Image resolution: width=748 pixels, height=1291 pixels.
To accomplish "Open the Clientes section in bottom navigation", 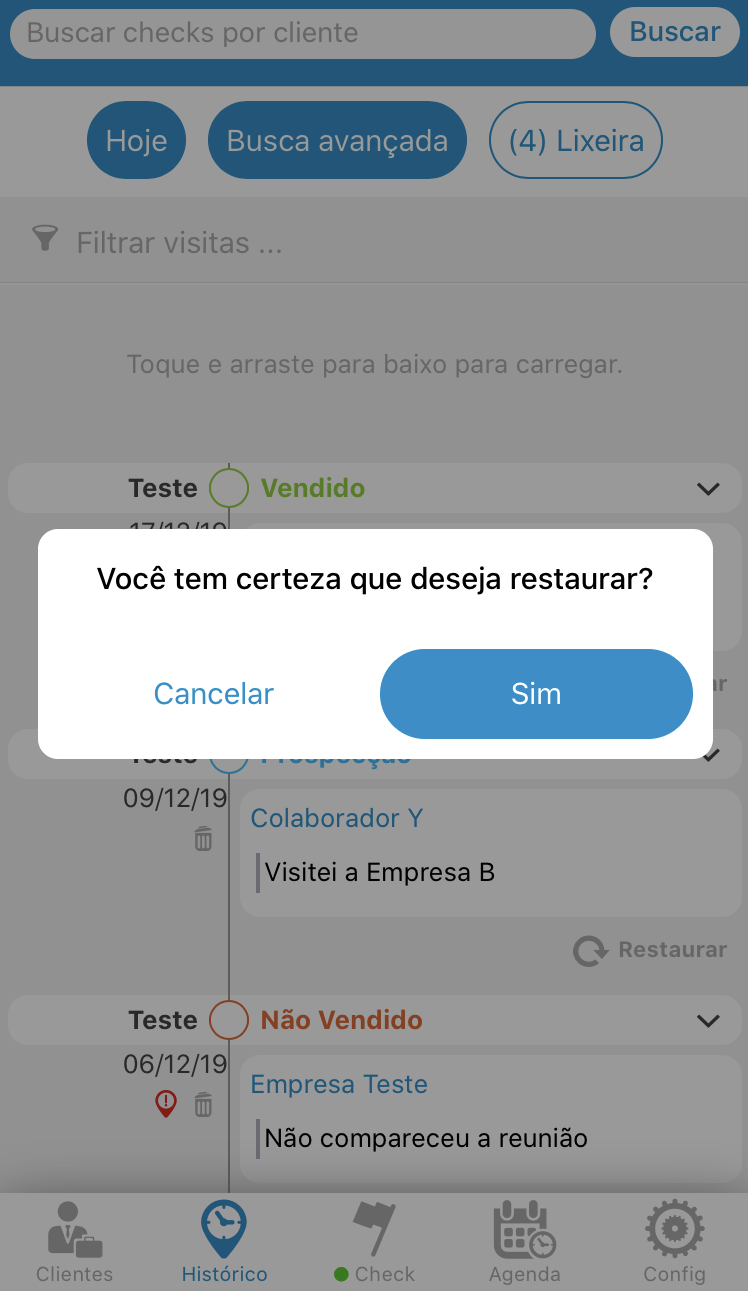I will pos(74,1240).
